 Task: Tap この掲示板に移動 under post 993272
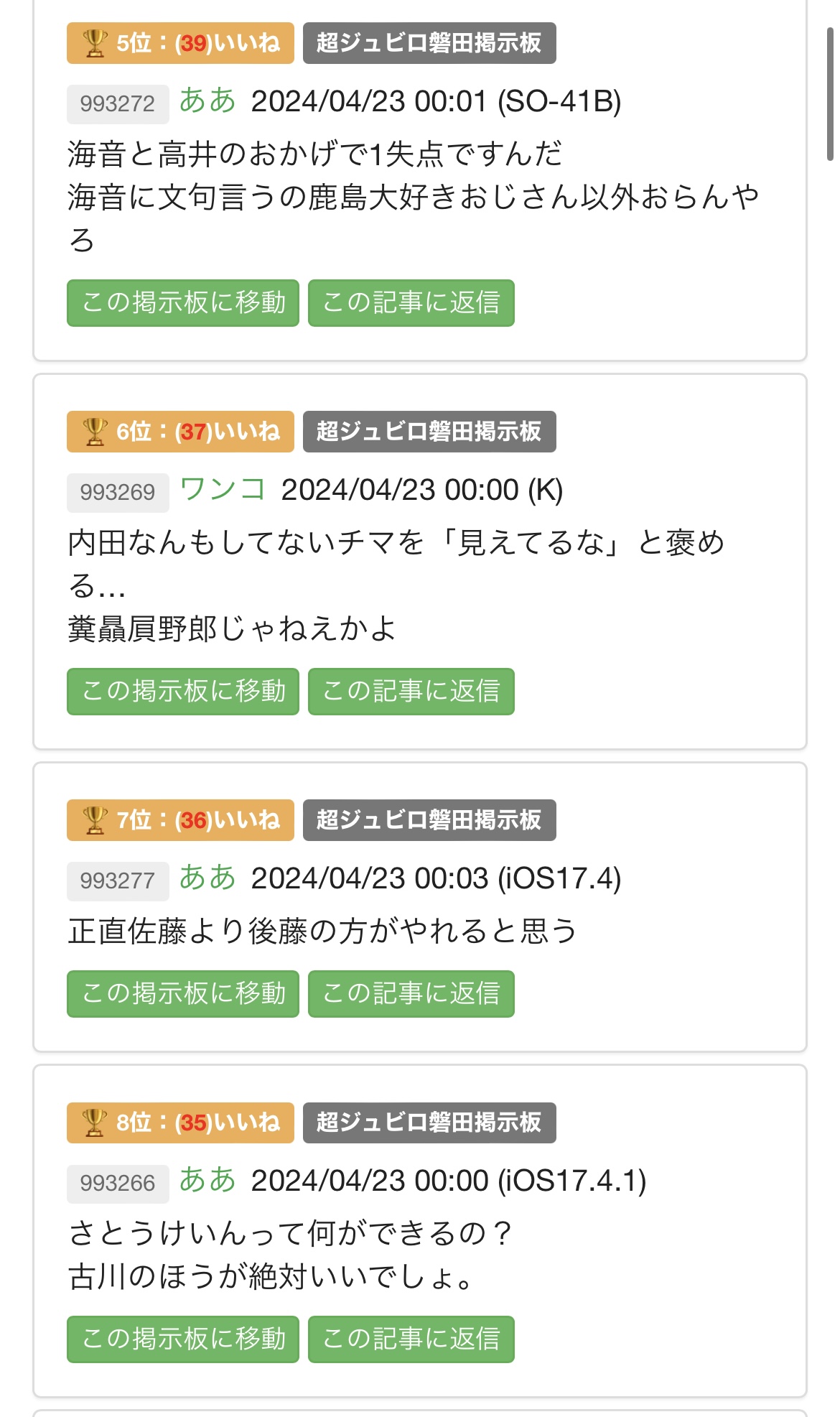pos(183,303)
